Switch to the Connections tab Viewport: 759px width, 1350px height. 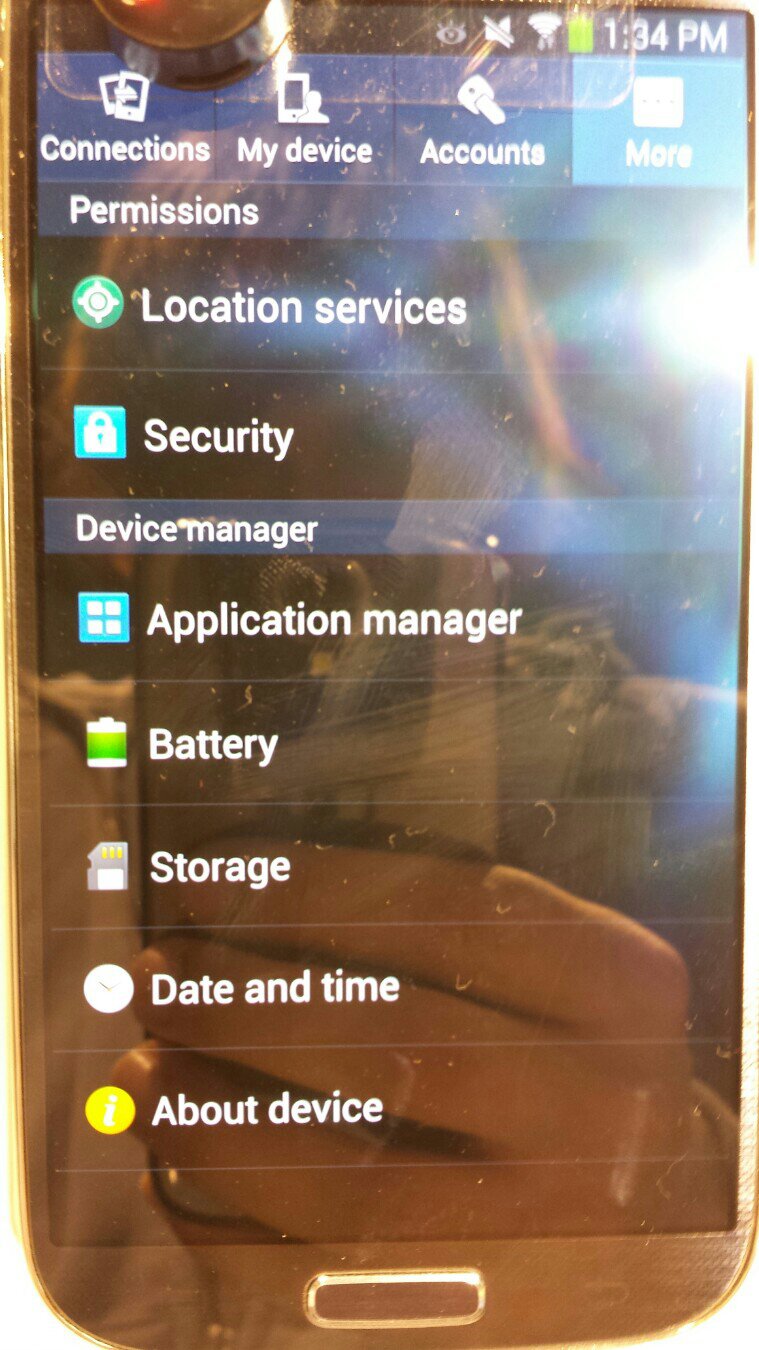(125, 122)
